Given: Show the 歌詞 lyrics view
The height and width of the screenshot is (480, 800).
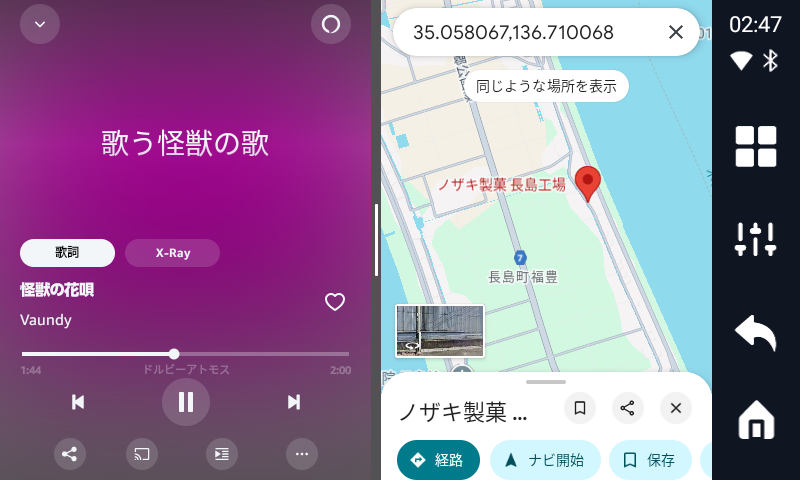Looking at the screenshot, I should (x=67, y=253).
